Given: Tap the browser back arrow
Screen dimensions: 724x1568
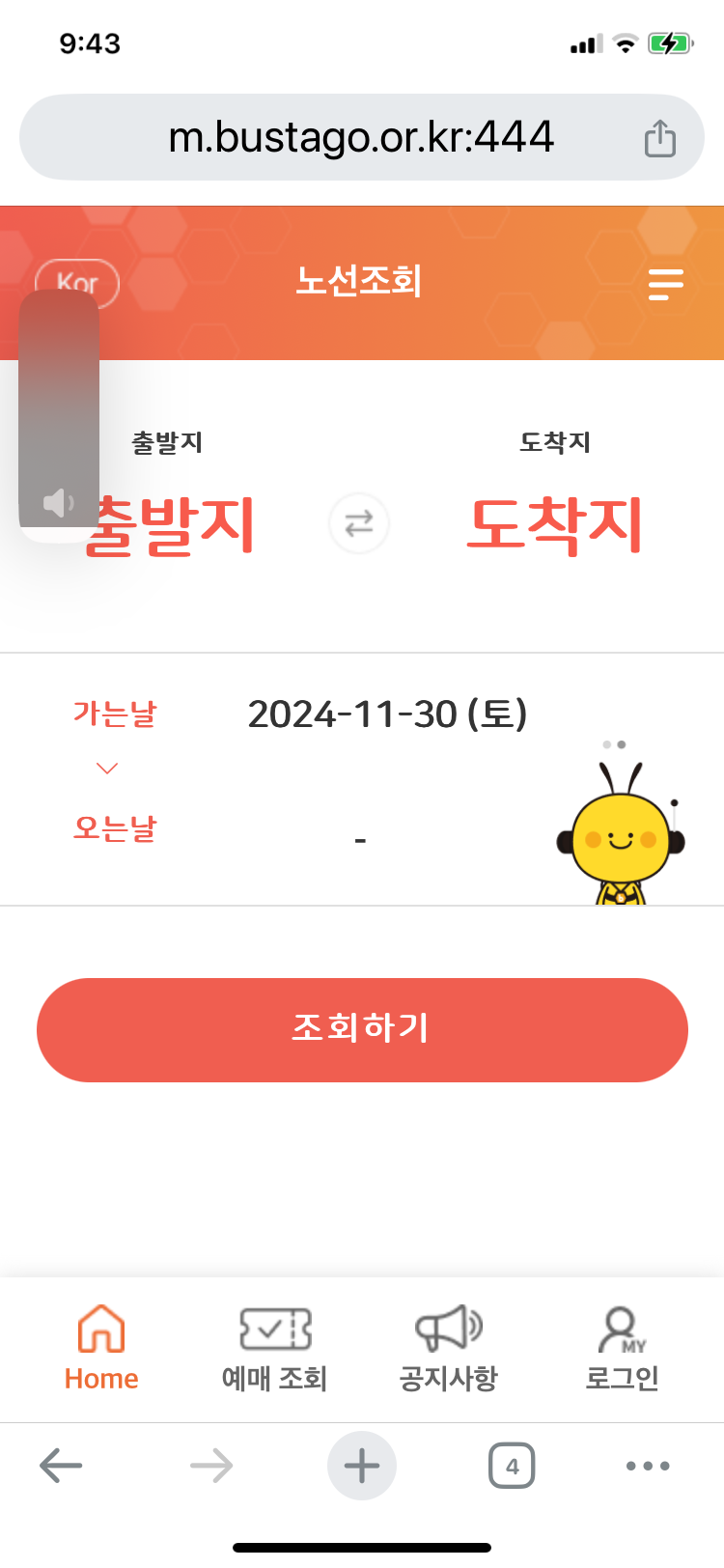Looking at the screenshot, I should pos(60,1465).
